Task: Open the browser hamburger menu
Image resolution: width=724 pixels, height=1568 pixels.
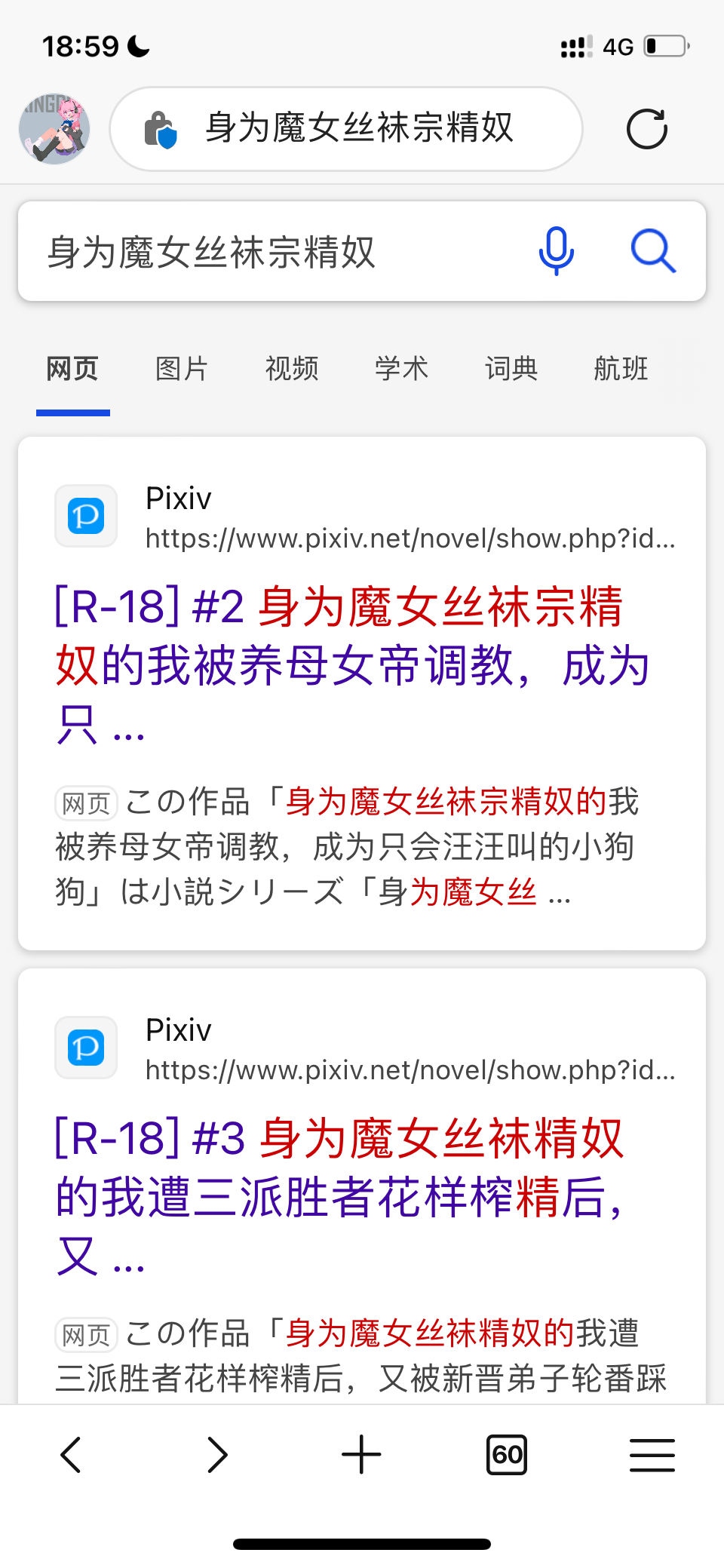Action: pyautogui.click(x=652, y=1455)
